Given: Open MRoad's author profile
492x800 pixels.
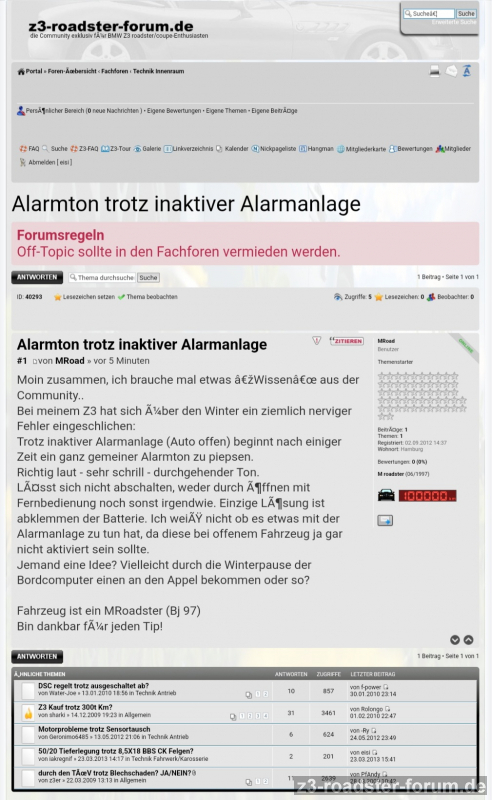Looking at the screenshot, I should click(69, 361).
